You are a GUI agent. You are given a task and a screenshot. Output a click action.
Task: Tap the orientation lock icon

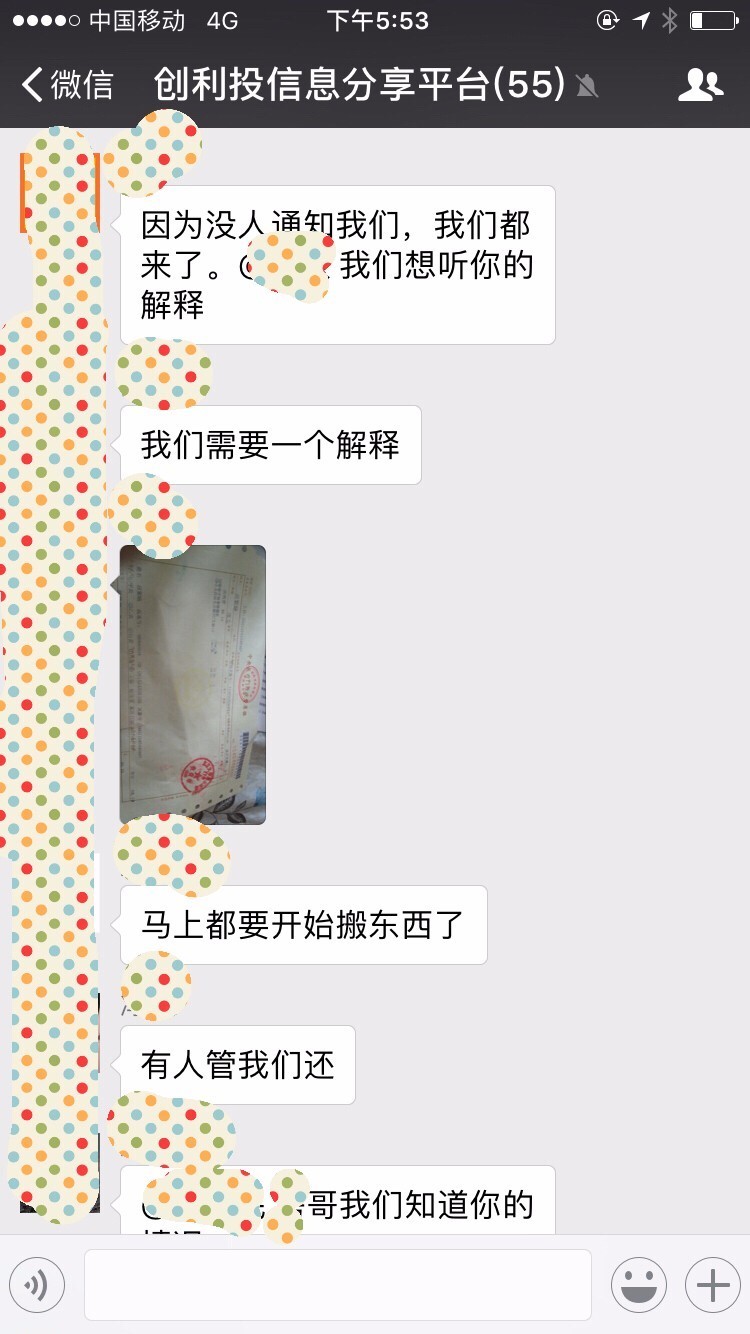pos(607,19)
